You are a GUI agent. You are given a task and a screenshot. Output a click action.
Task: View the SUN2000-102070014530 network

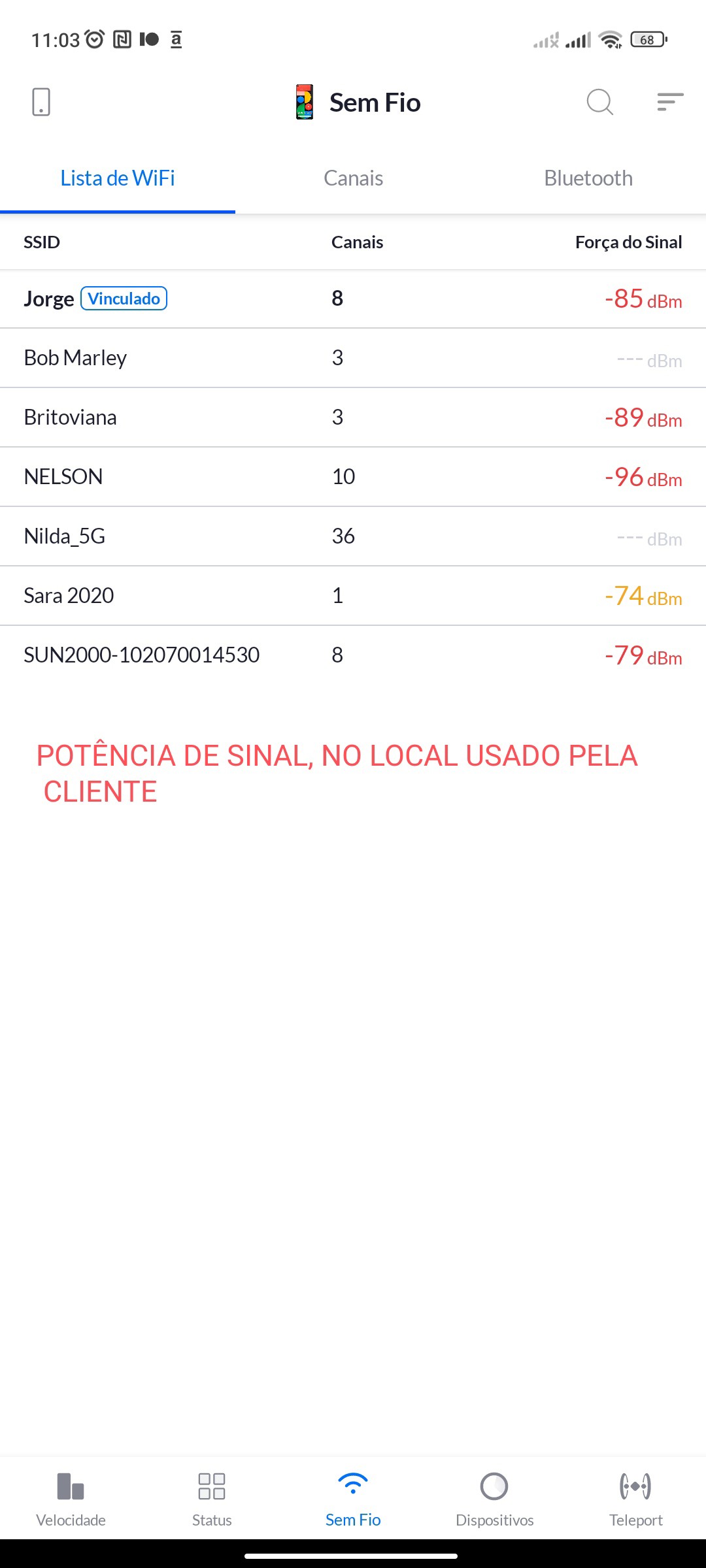click(353, 655)
